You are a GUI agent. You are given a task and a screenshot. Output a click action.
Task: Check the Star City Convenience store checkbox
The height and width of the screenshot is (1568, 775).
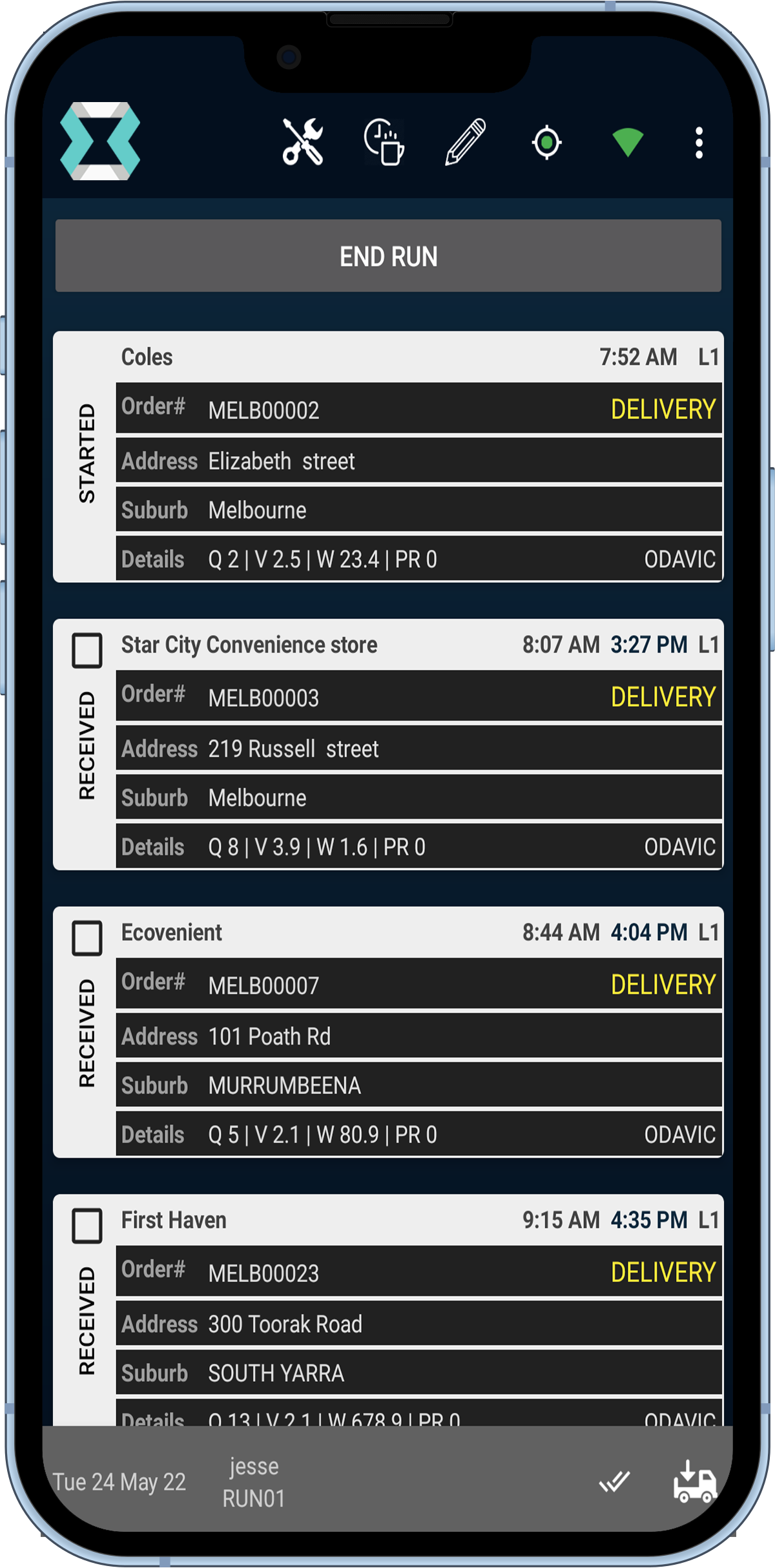tap(87, 650)
